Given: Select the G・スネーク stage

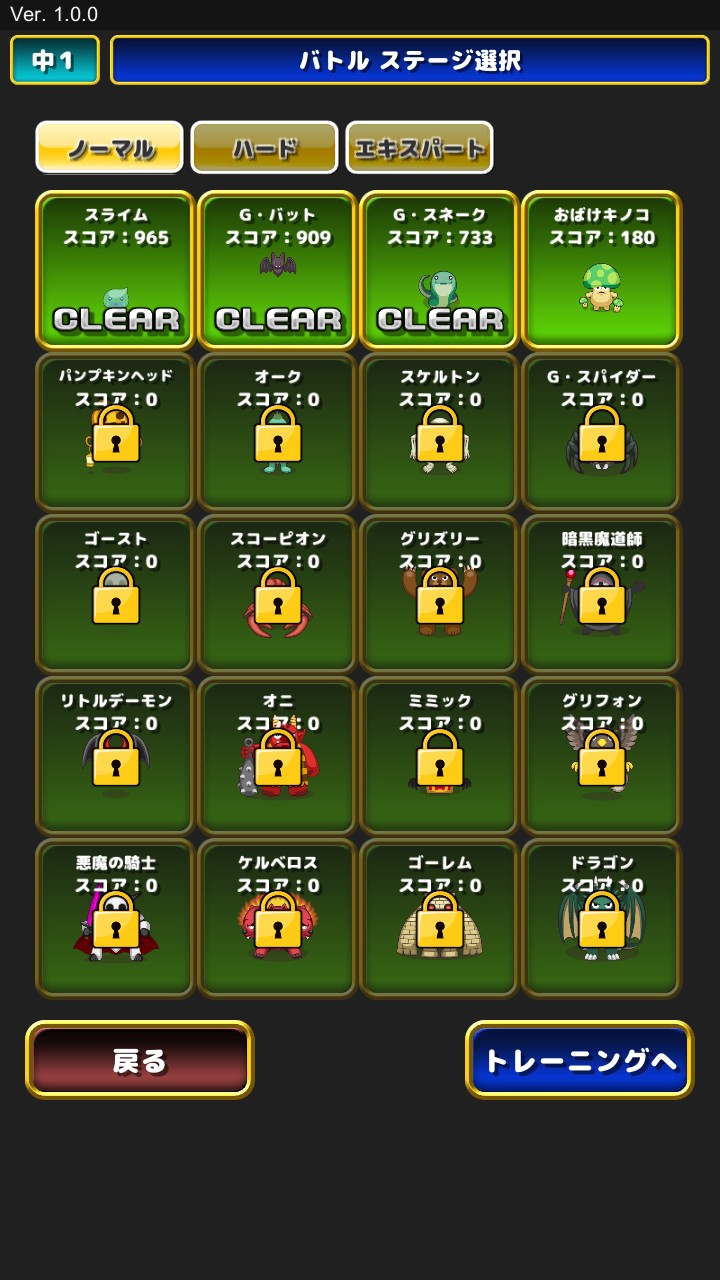Looking at the screenshot, I should (x=440, y=270).
